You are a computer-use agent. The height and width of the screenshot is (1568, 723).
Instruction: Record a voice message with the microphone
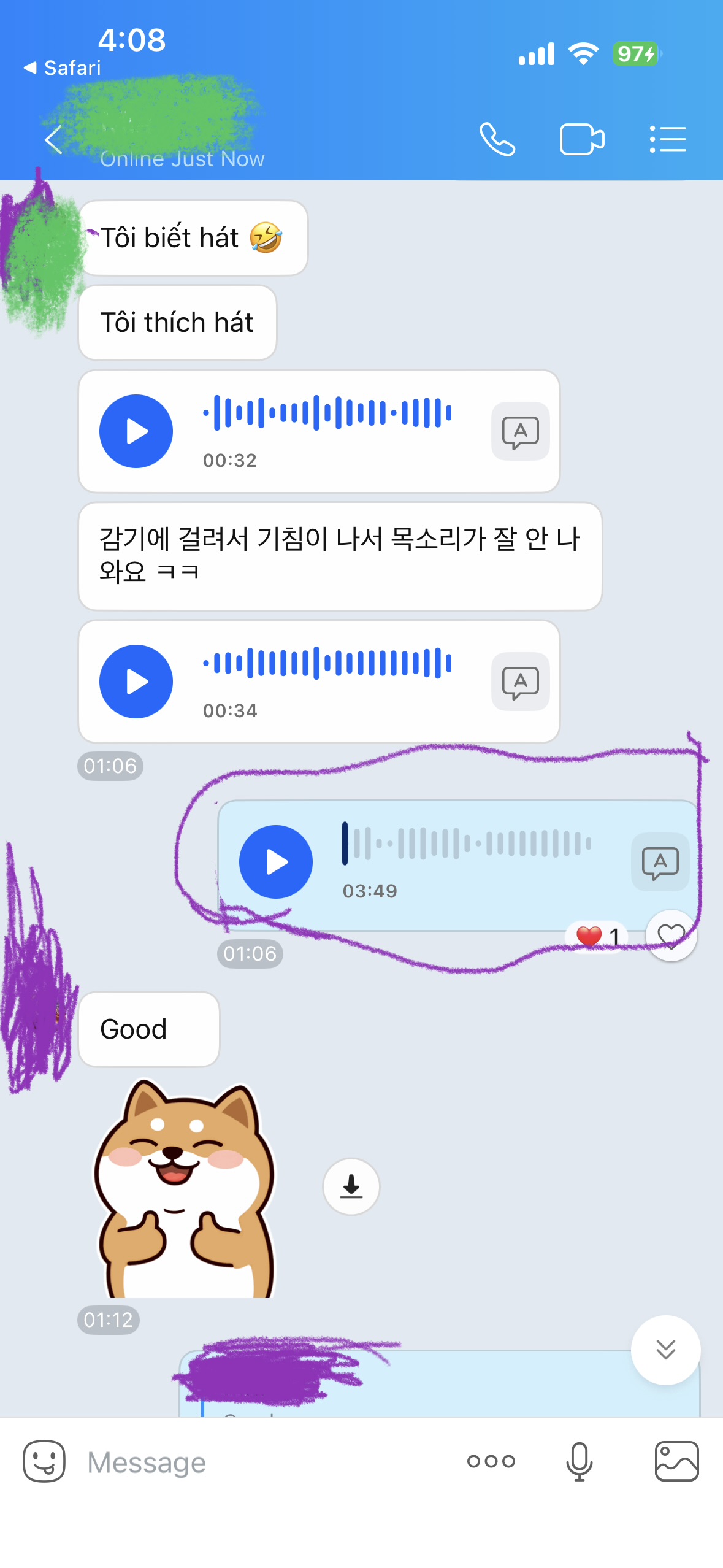click(579, 1461)
